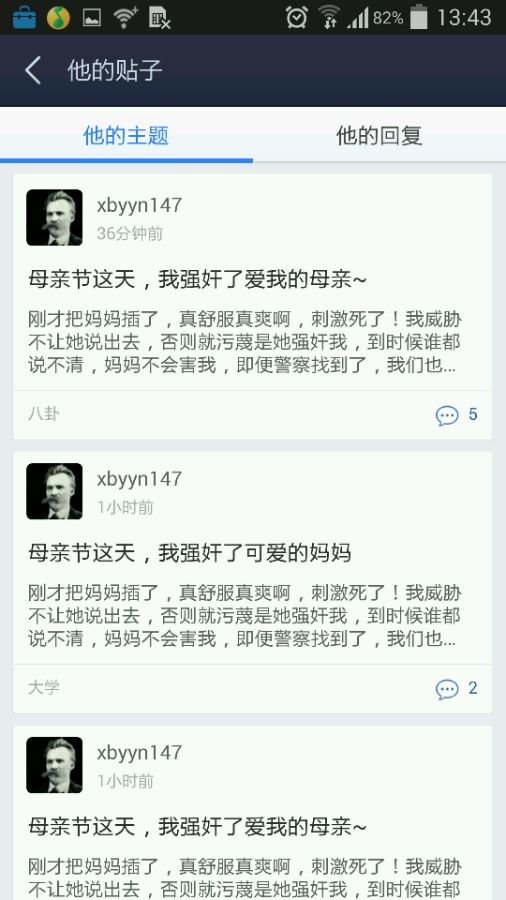This screenshot has height=900, width=506.
Task: View the 5 comments on the 八卦 post
Action: [x=457, y=414]
